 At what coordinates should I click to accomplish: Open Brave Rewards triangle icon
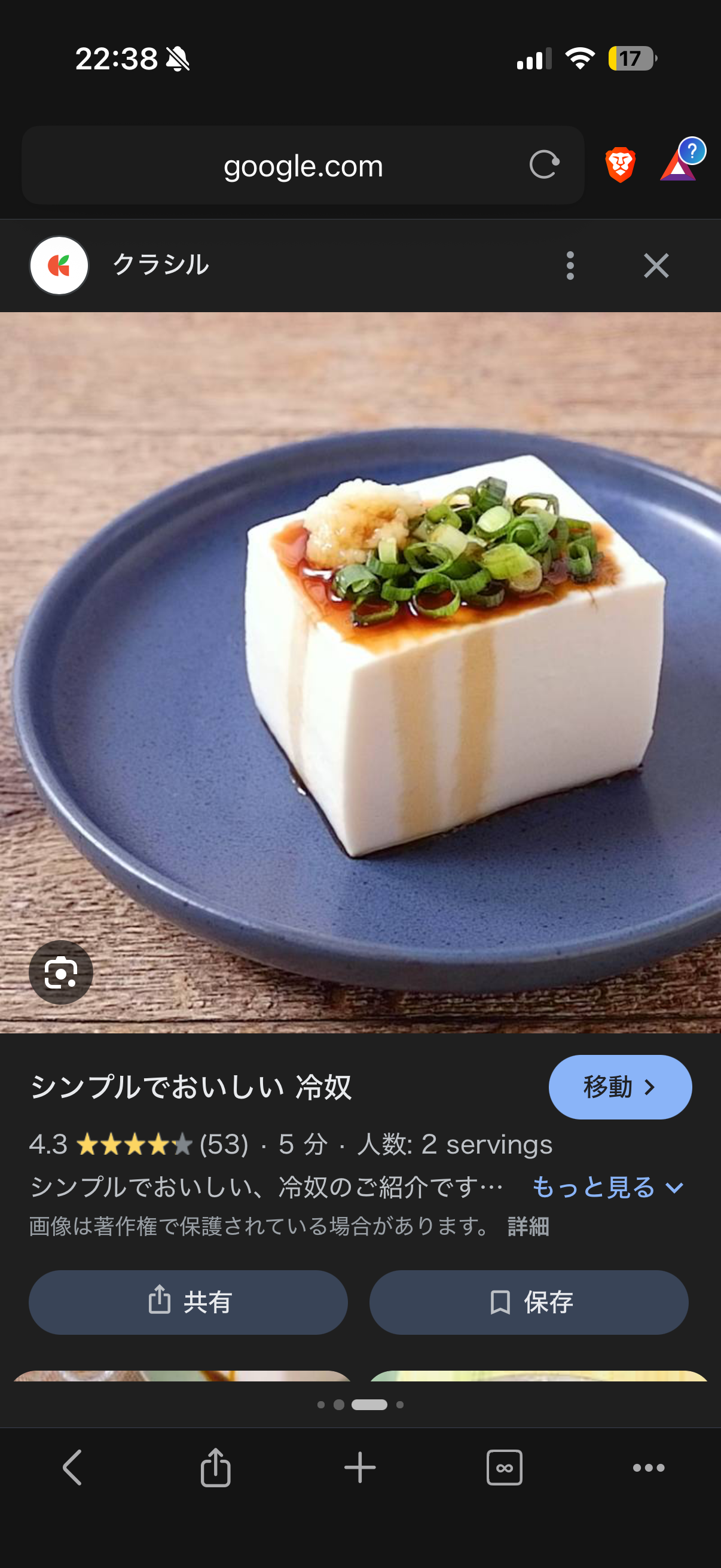(679, 165)
